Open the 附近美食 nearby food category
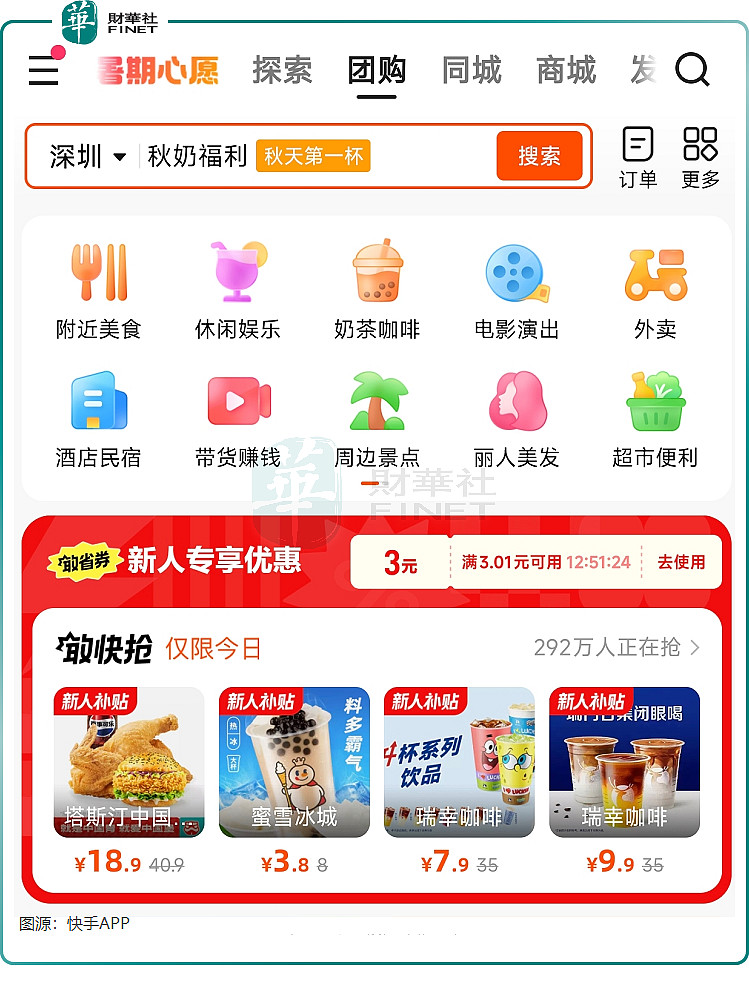The width and height of the screenshot is (749, 985). tap(97, 285)
